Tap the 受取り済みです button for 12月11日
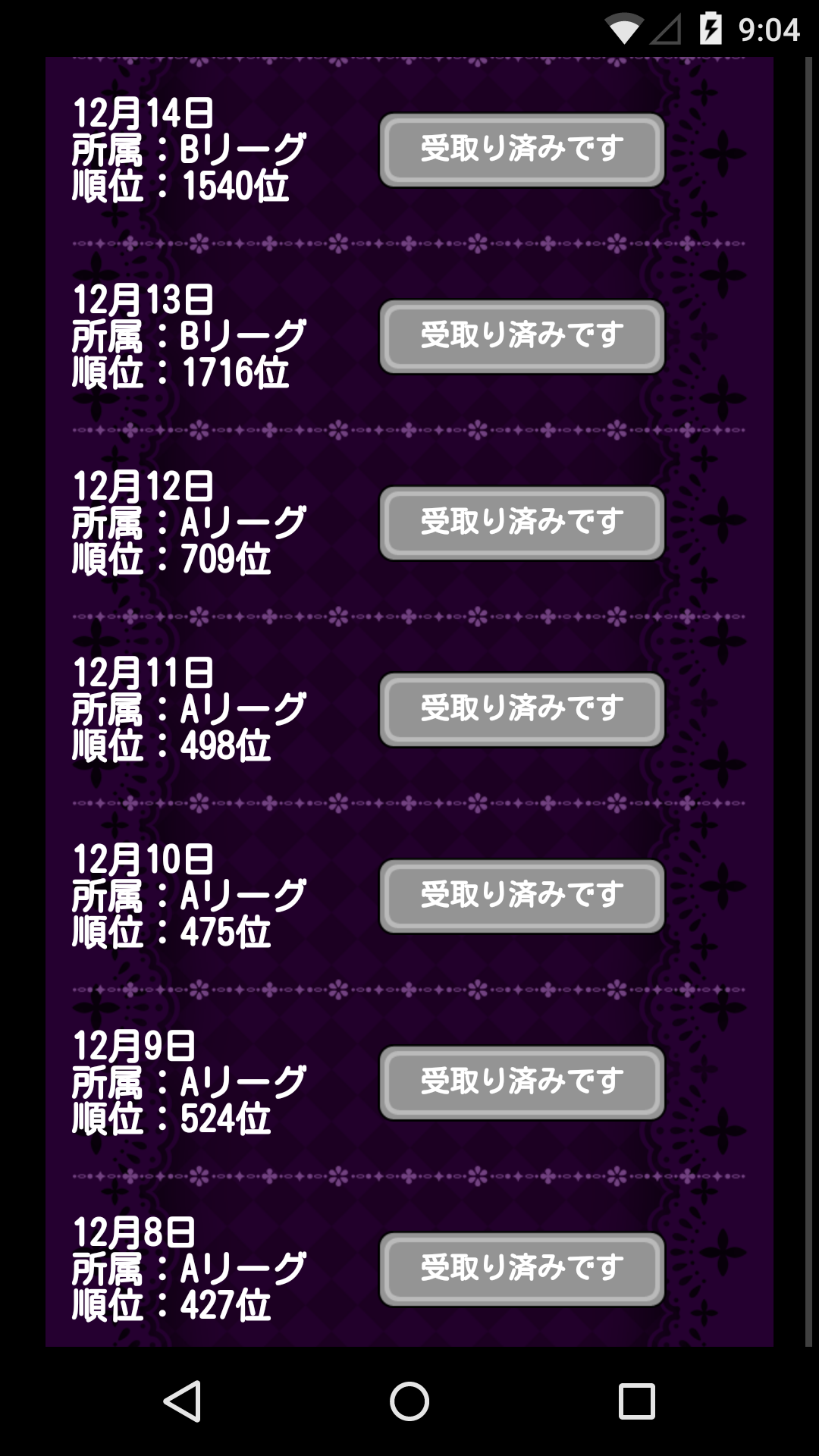The height and width of the screenshot is (1456, 819). pyautogui.click(x=522, y=709)
